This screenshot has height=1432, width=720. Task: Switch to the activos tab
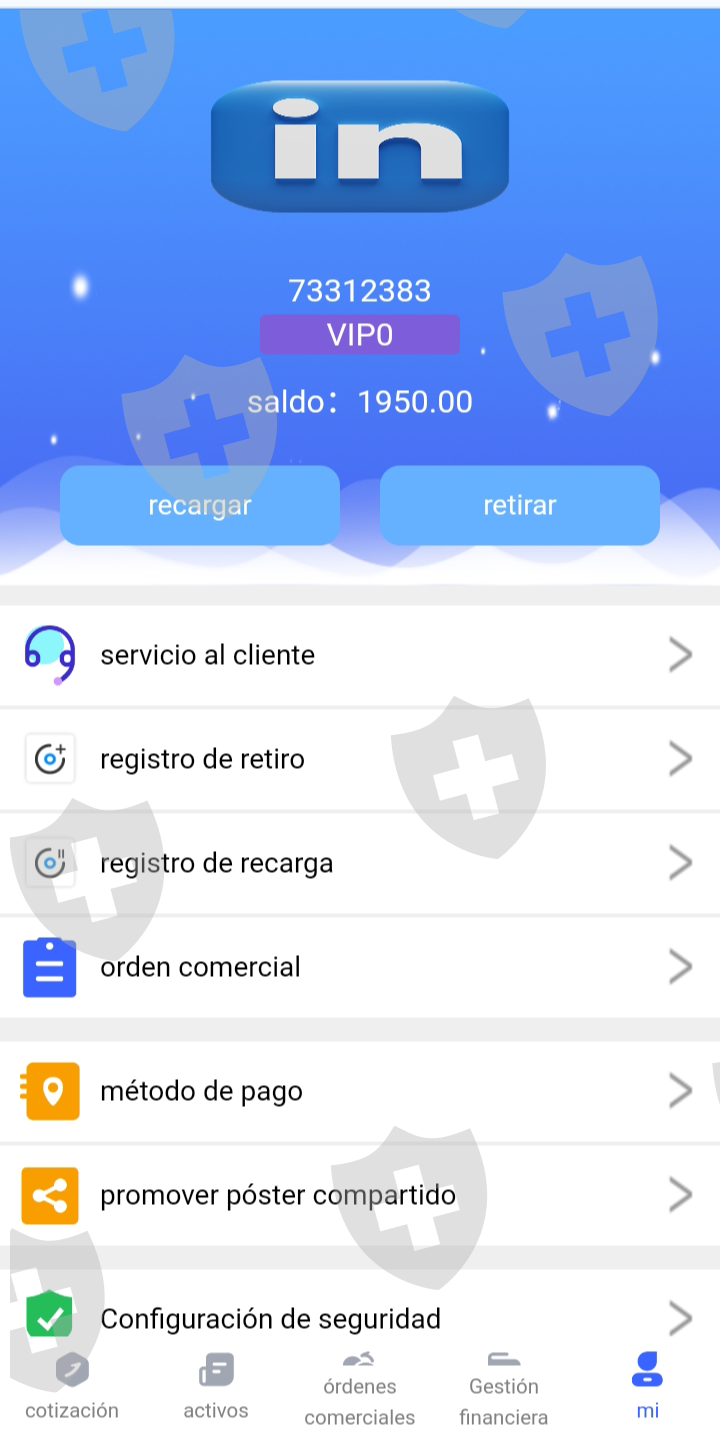pyautogui.click(x=216, y=1388)
